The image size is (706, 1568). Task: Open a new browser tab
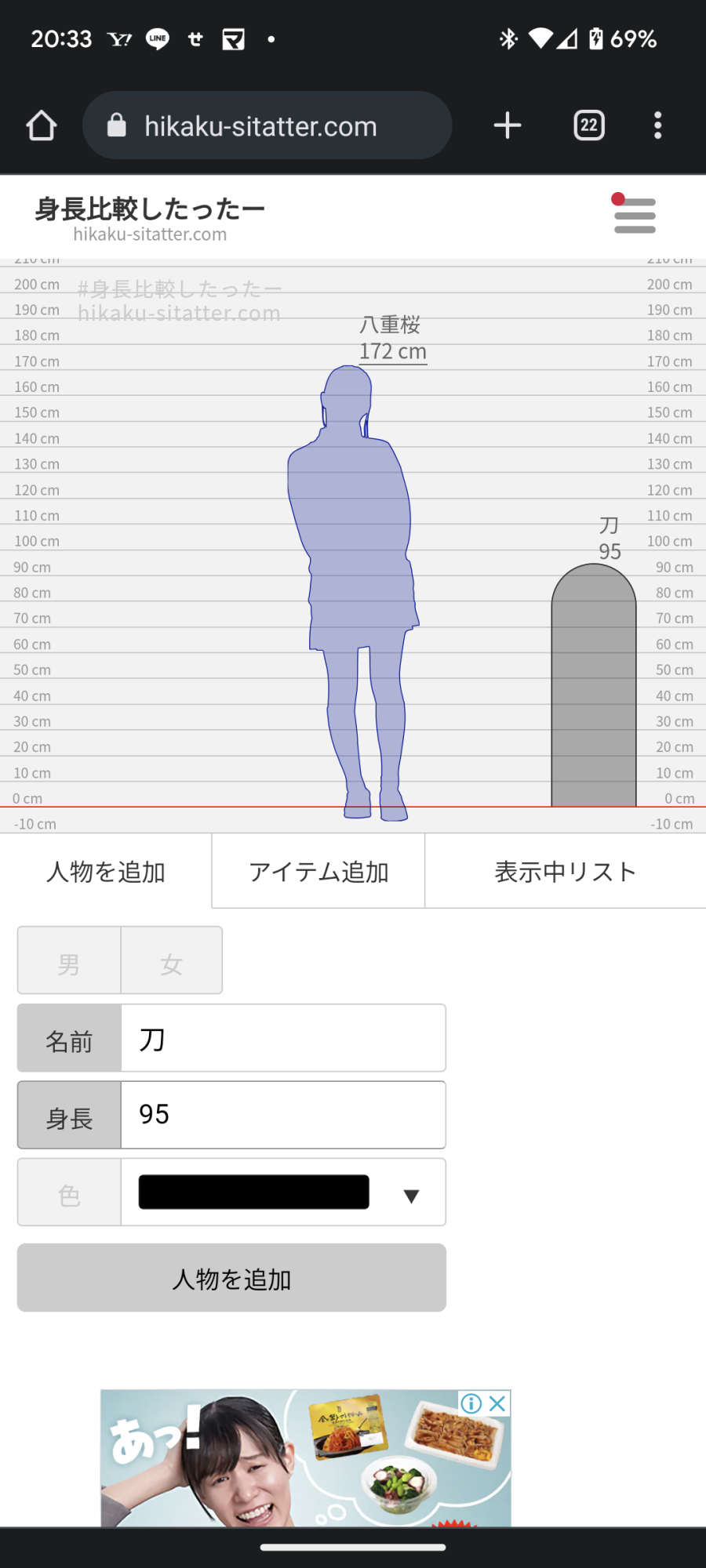[508, 125]
